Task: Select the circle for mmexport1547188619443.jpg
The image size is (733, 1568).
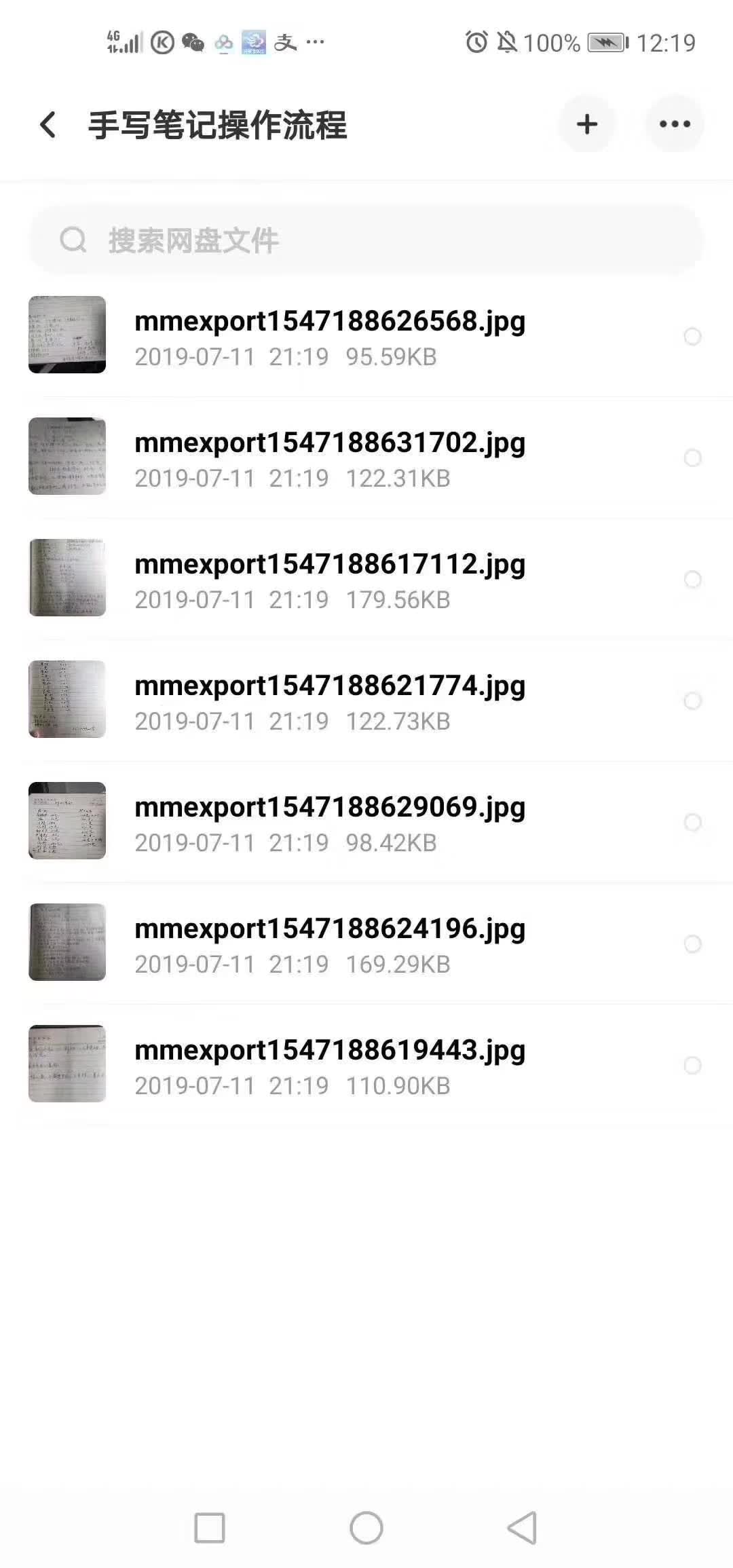Action: coord(692,1065)
